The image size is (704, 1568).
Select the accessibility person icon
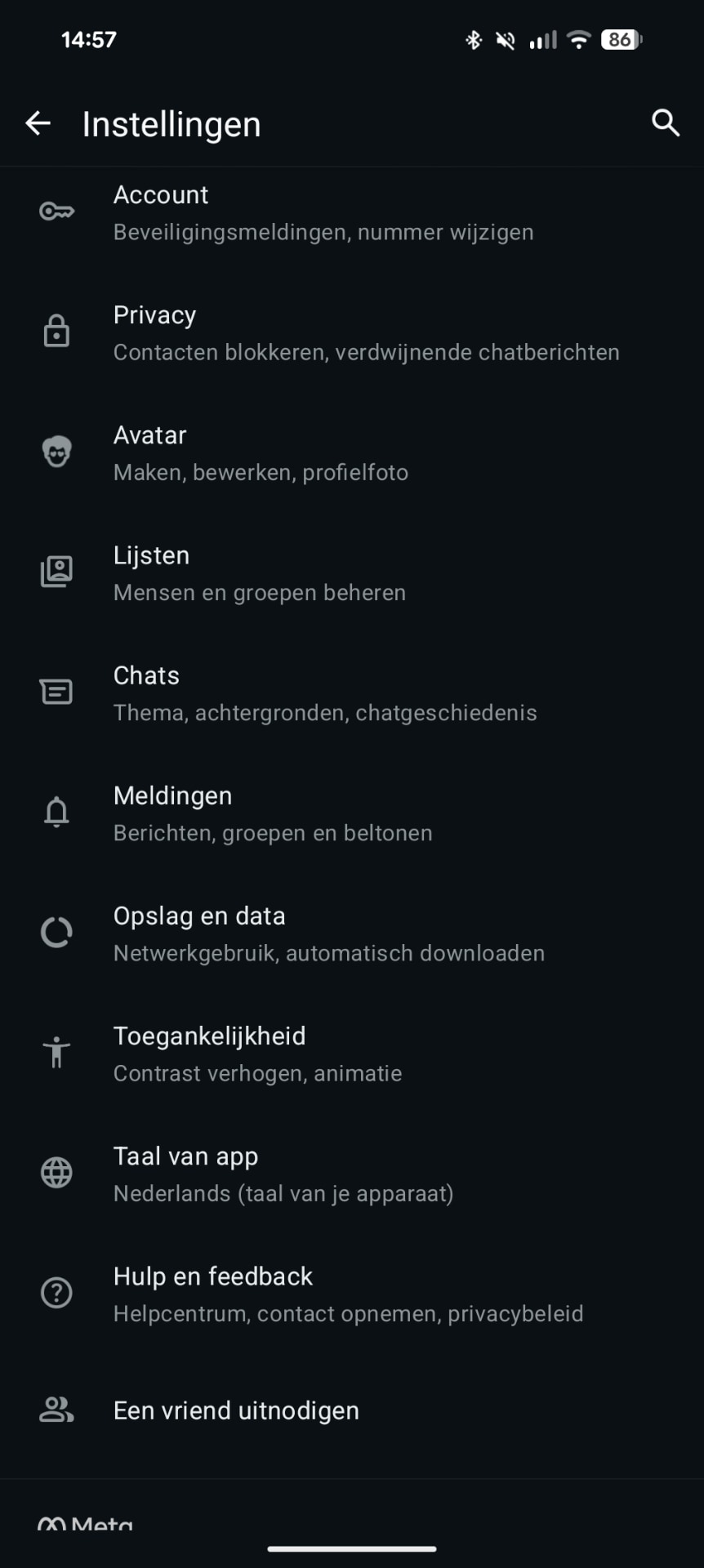pos(56,1052)
